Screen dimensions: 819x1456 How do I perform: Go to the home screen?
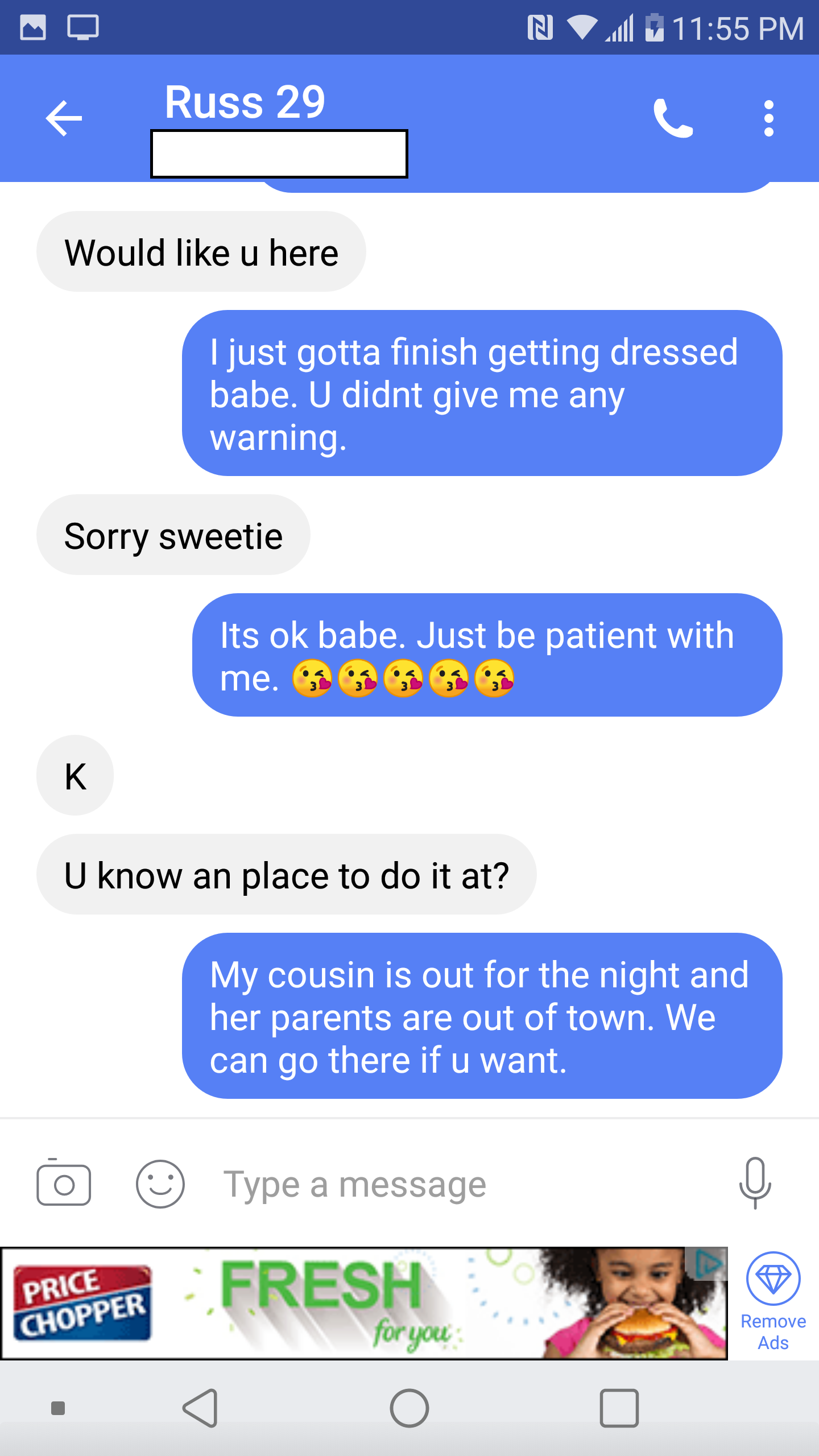(x=409, y=1408)
